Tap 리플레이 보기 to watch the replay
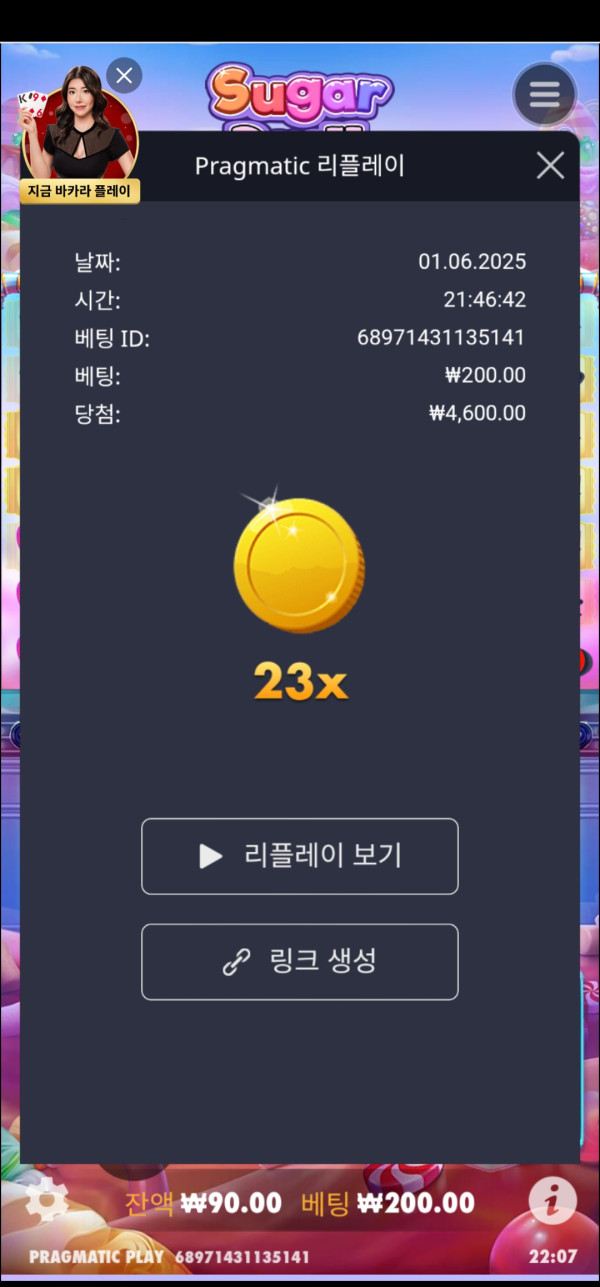Image resolution: width=600 pixels, height=1287 pixels. click(300, 856)
